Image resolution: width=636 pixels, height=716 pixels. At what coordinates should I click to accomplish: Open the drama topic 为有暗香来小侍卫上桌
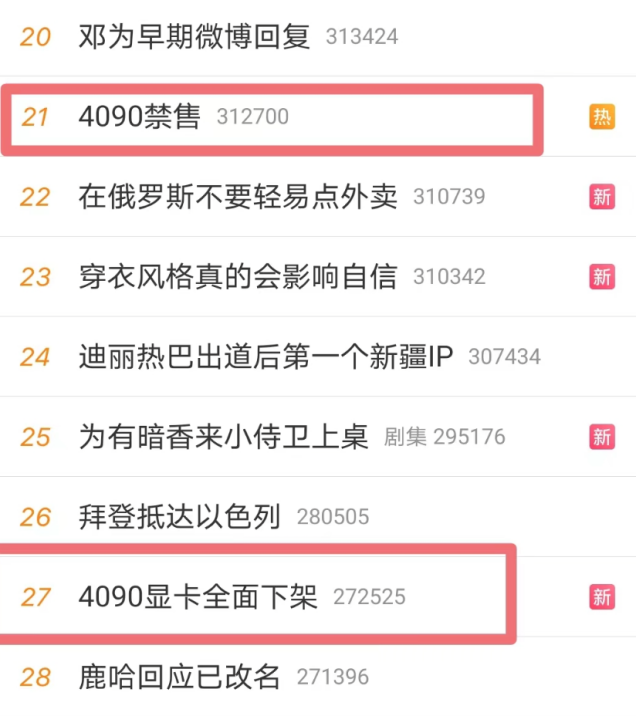224,436
